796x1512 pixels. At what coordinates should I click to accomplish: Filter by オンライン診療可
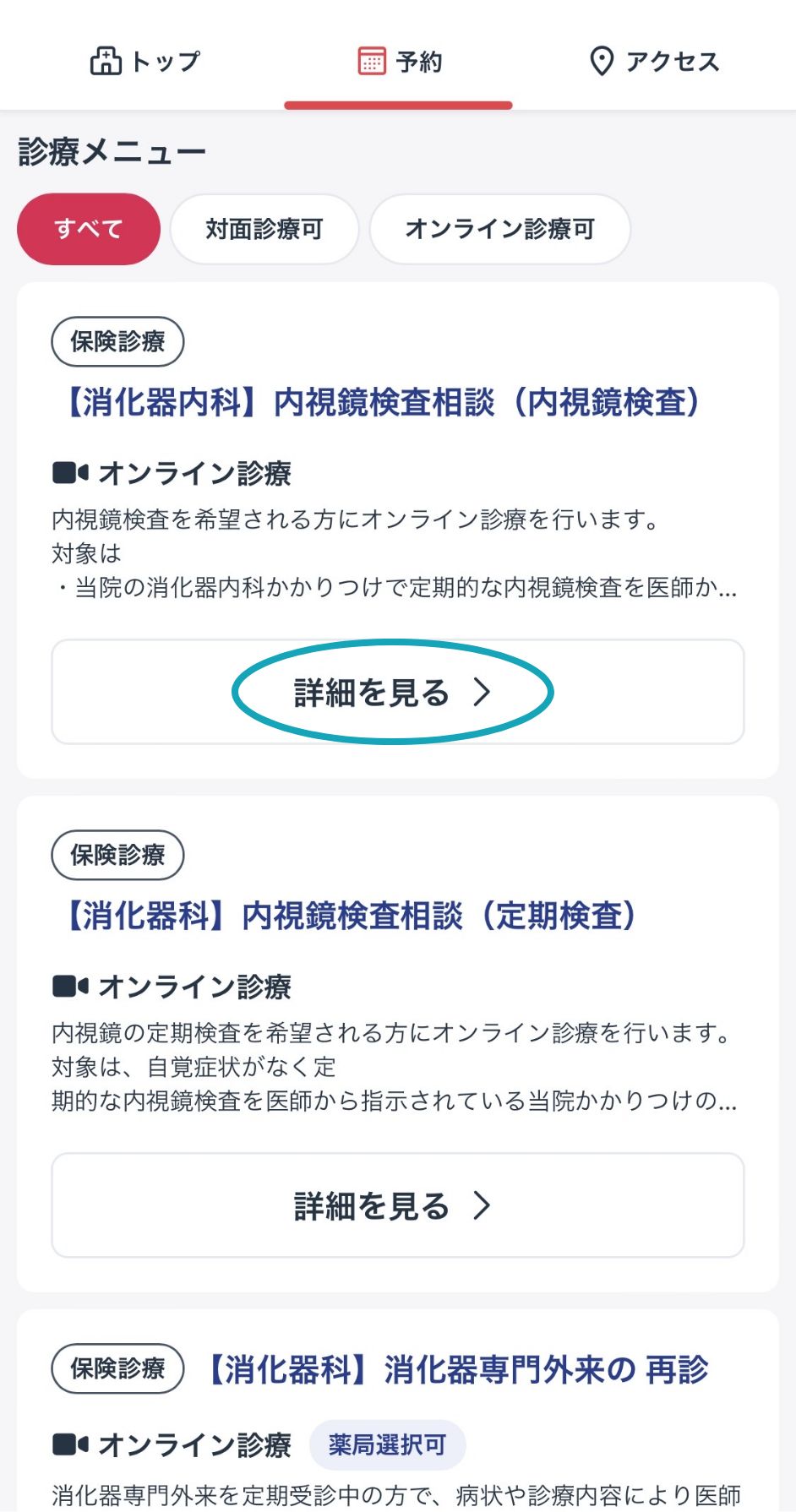tap(499, 229)
